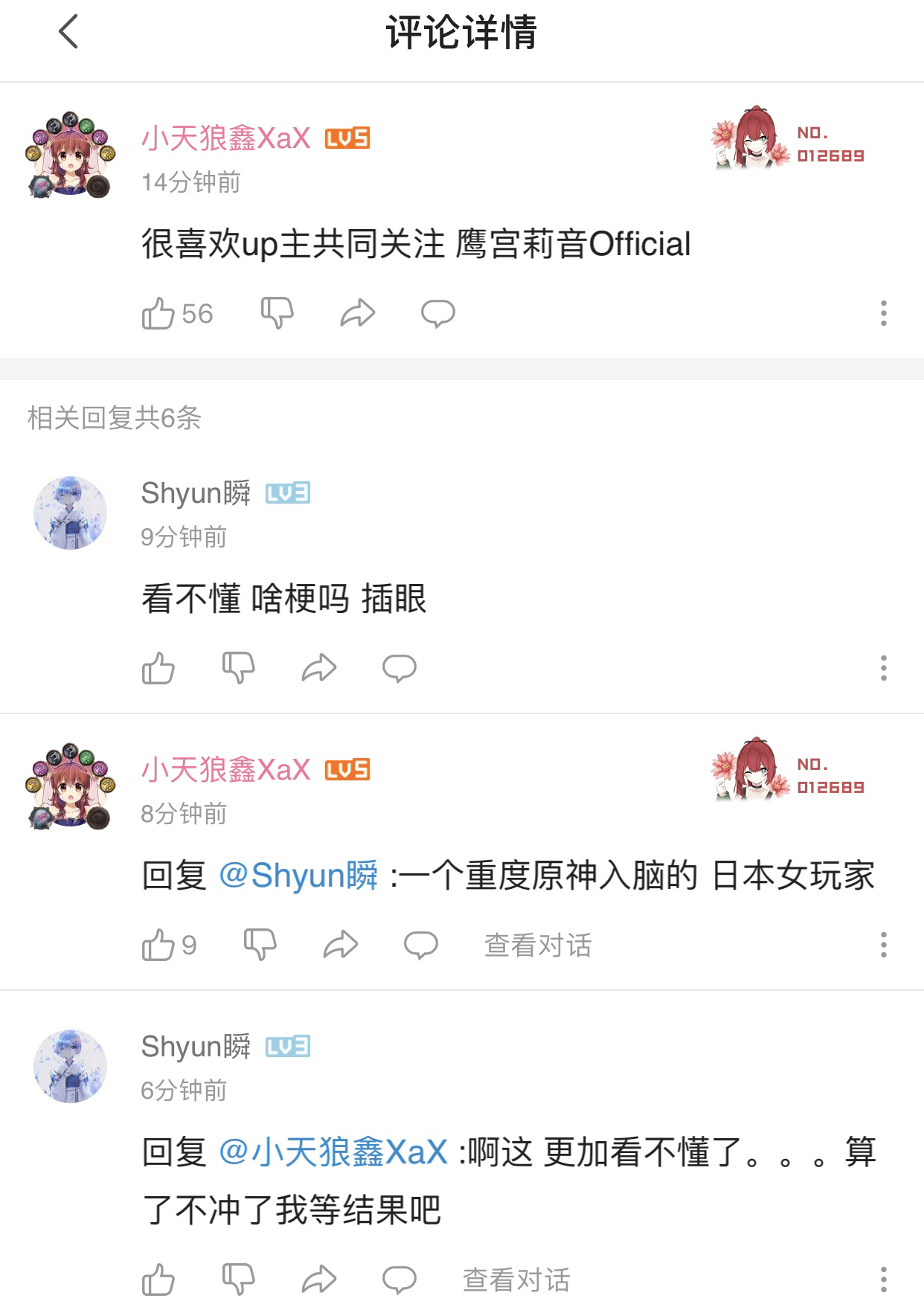Like the main comment with 56 likes
This screenshot has width=924, height=1310.
[x=158, y=313]
